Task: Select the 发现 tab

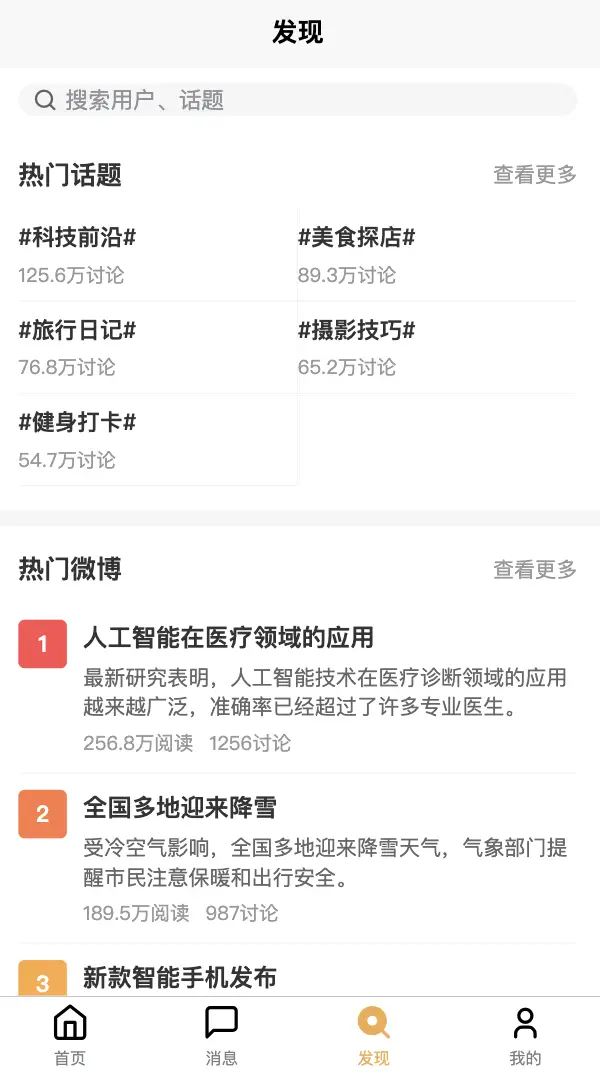Action: (373, 1035)
